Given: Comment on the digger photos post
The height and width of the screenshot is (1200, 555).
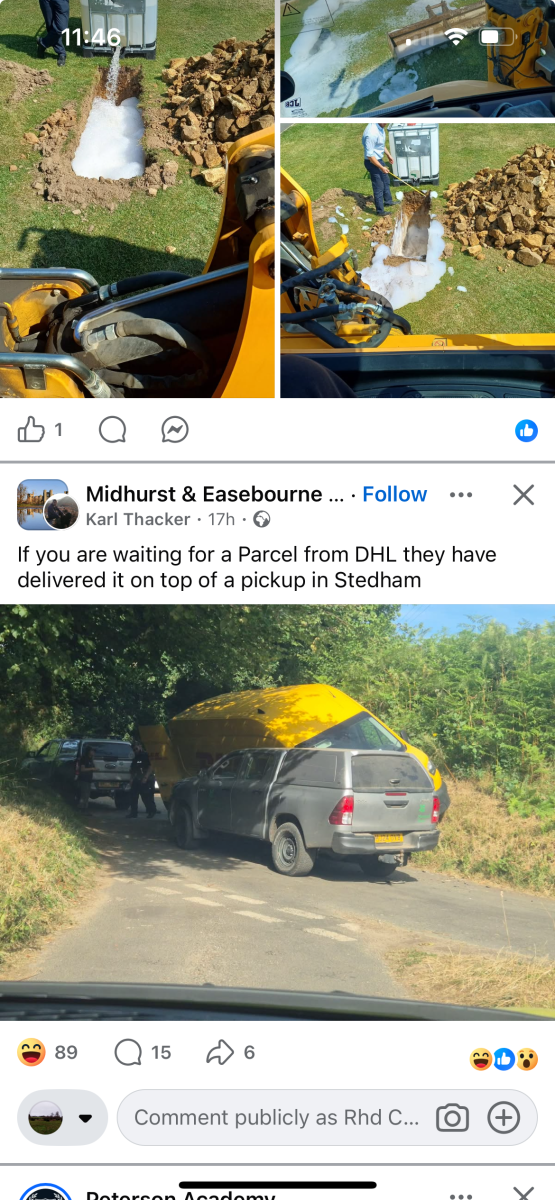Looking at the screenshot, I should (113, 430).
